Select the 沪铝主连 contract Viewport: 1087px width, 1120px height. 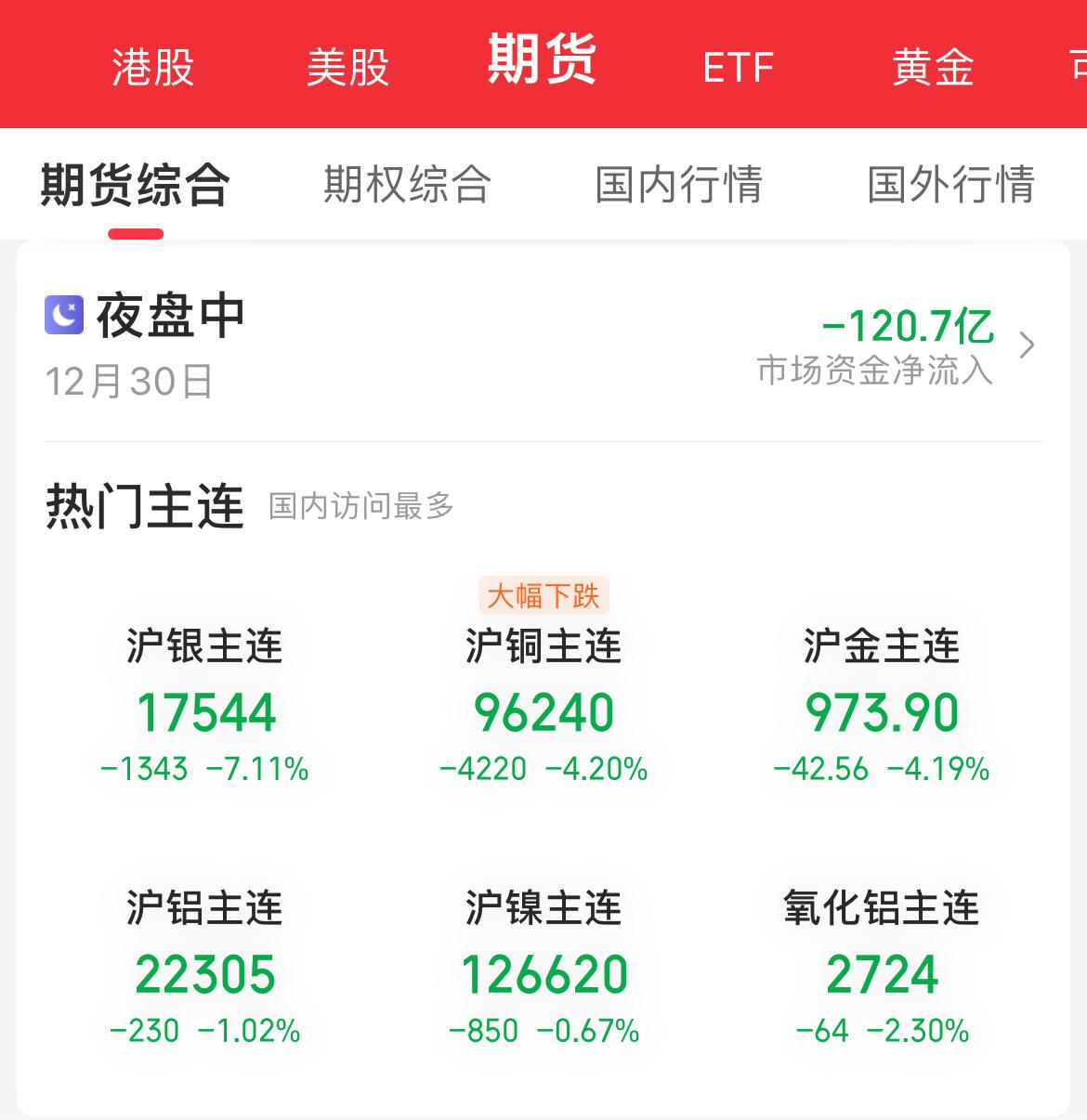(x=205, y=966)
